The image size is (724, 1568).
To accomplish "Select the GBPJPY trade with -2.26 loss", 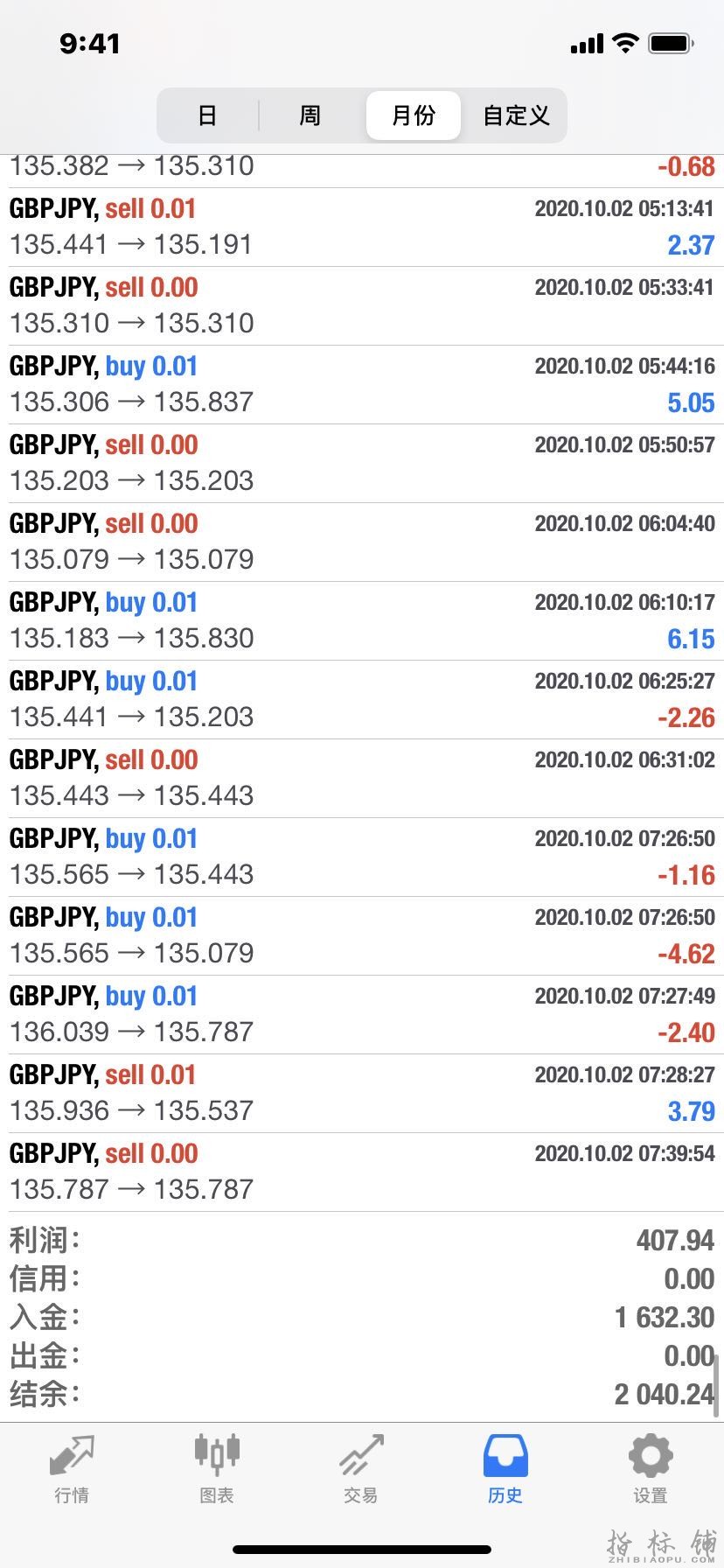I will pyautogui.click(x=362, y=700).
